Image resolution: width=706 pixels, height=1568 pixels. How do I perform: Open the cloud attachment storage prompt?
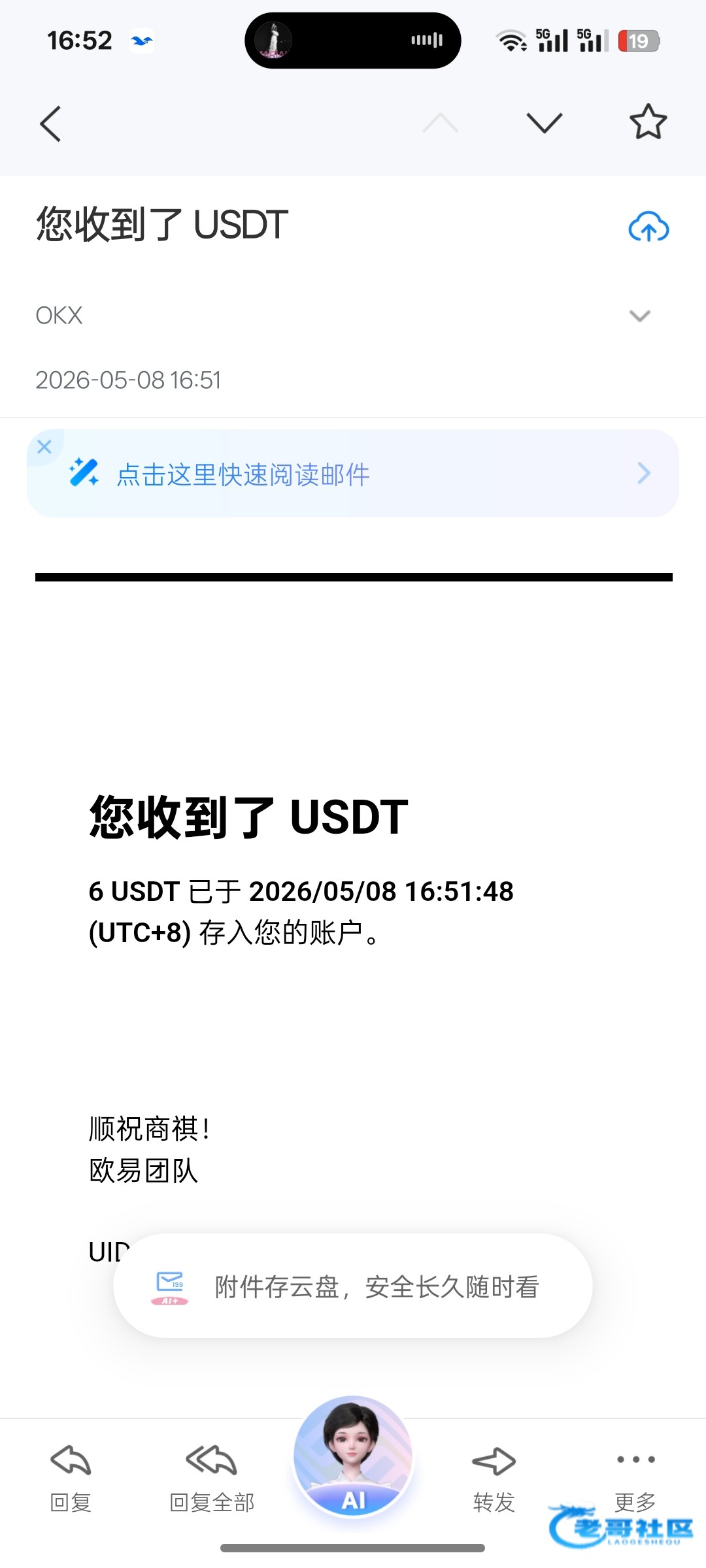(x=353, y=1286)
